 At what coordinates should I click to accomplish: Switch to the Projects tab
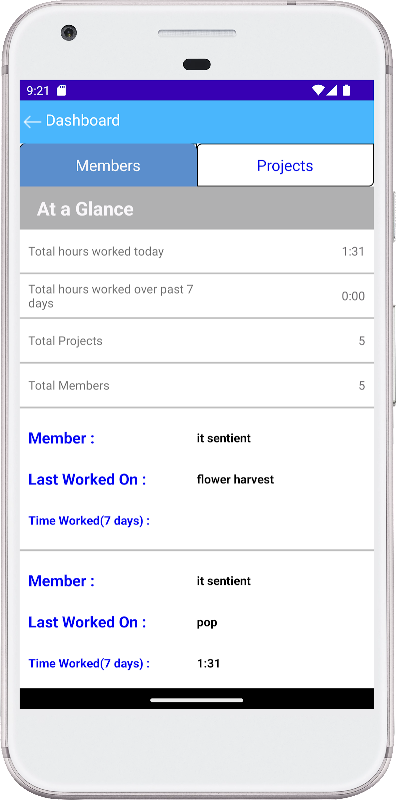point(285,165)
